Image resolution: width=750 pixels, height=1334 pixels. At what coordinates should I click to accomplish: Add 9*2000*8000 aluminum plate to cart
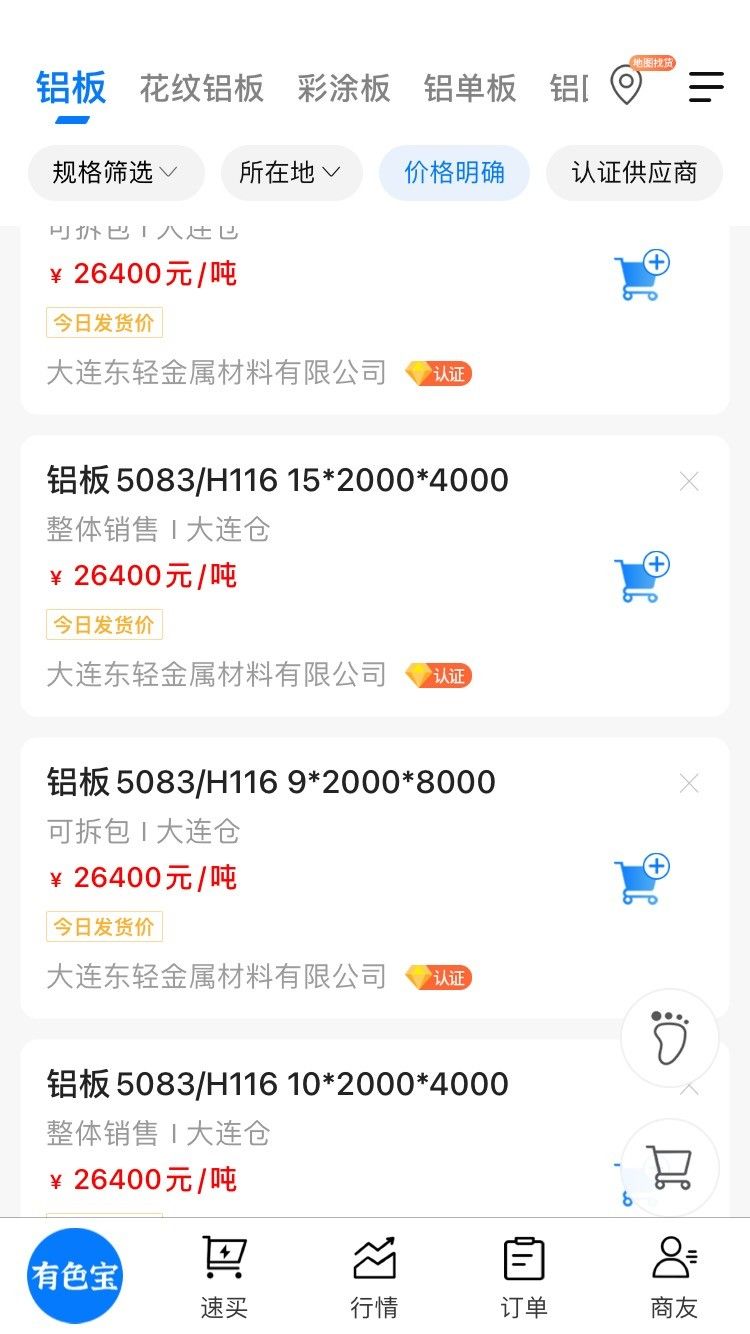coord(641,879)
